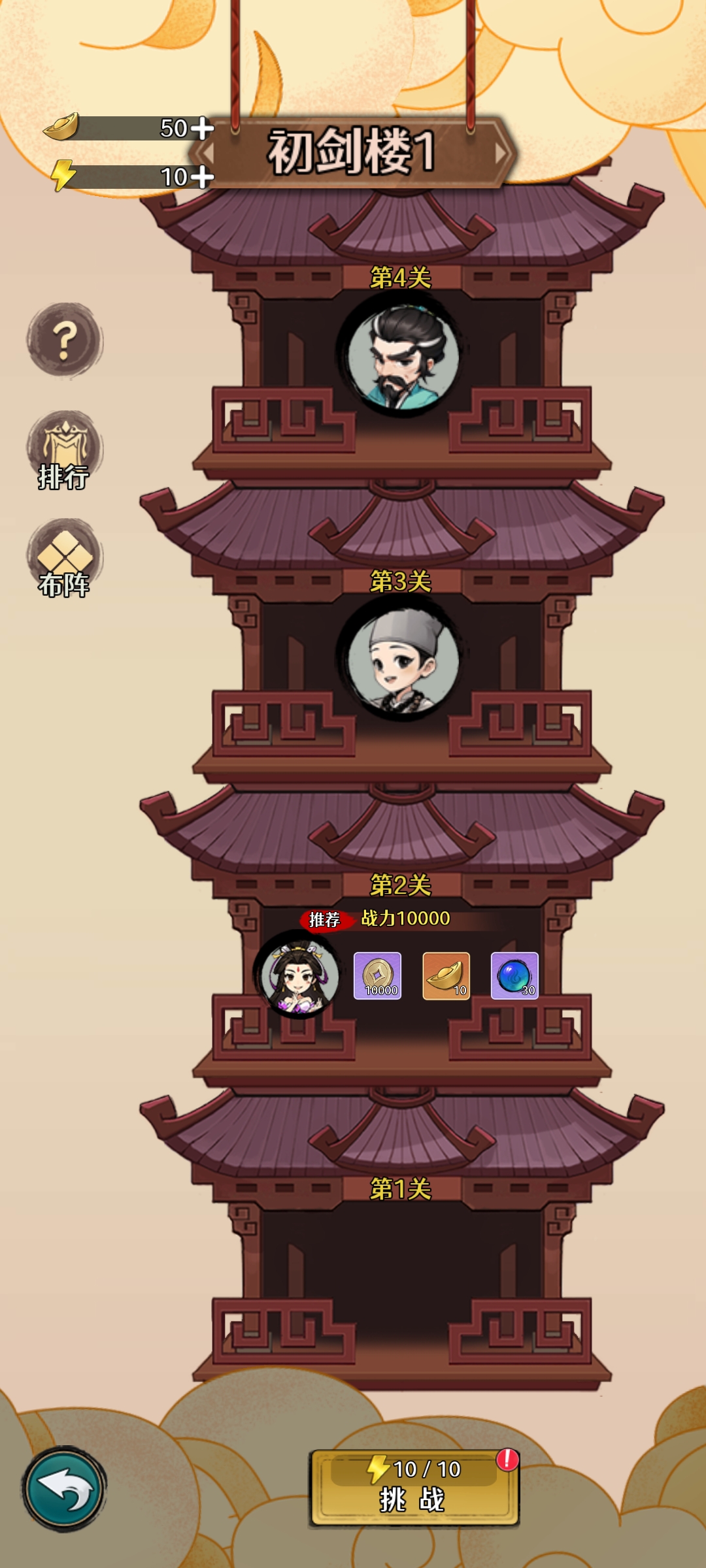Screen dimensions: 706x1568
Task: Go to the previous tower with the left arrow
Action: click(208, 154)
